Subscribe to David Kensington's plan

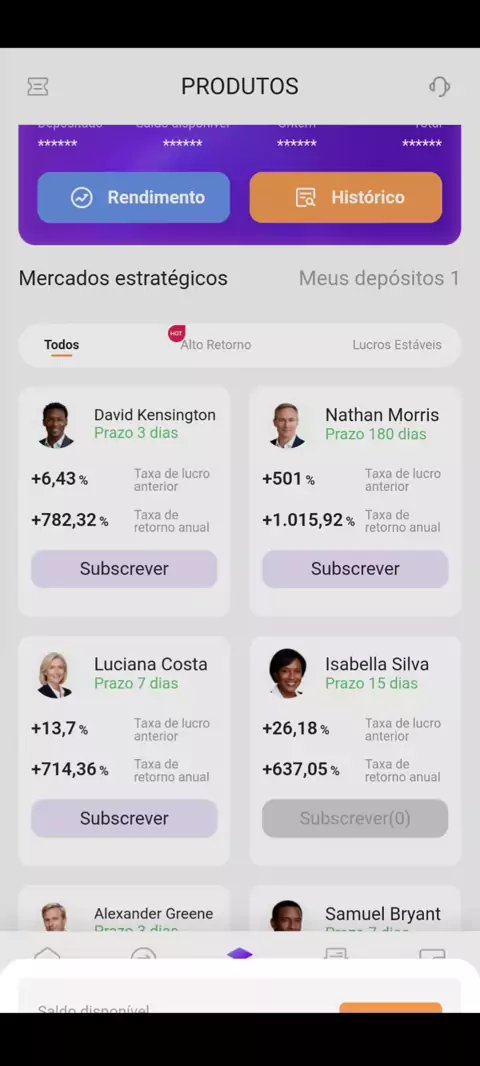point(124,569)
